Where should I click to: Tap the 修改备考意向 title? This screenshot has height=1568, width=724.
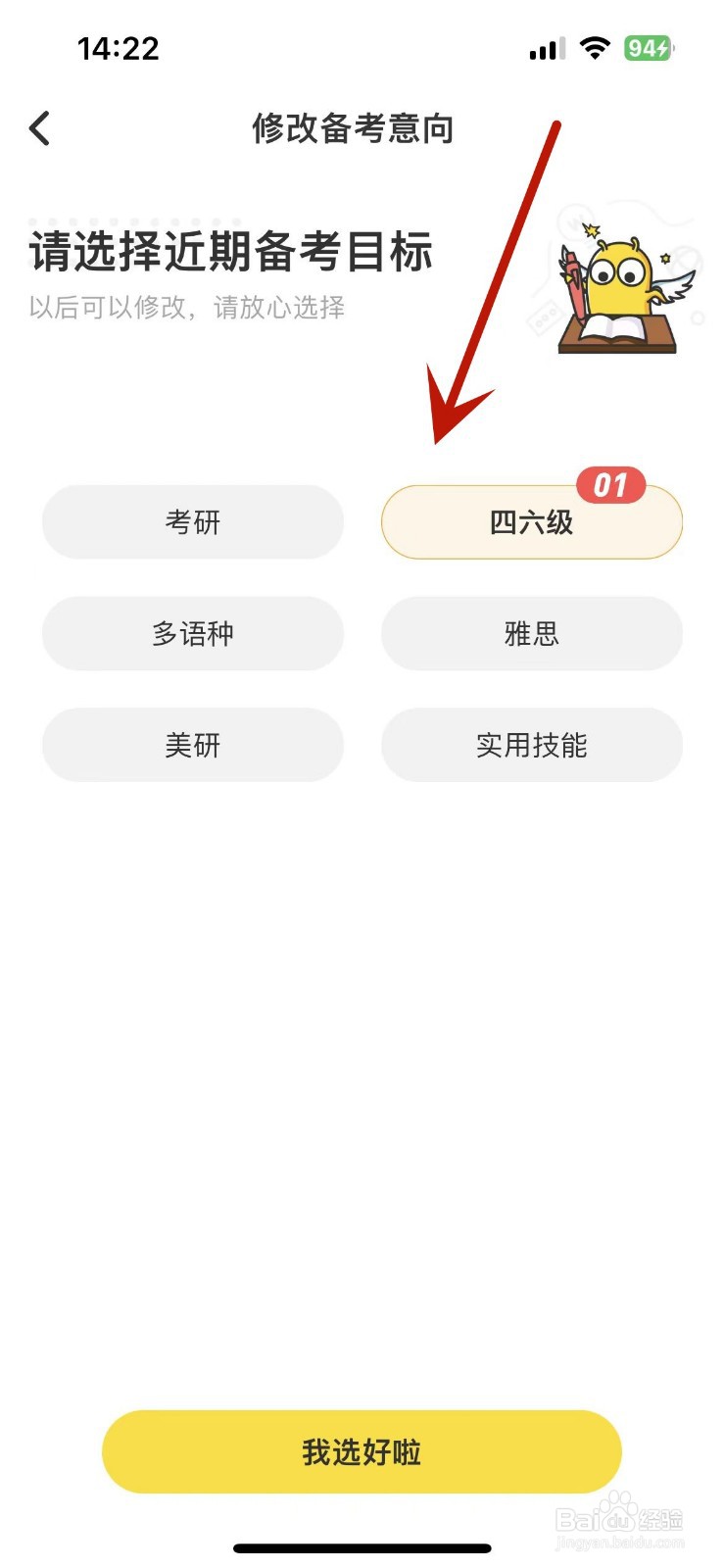[353, 128]
